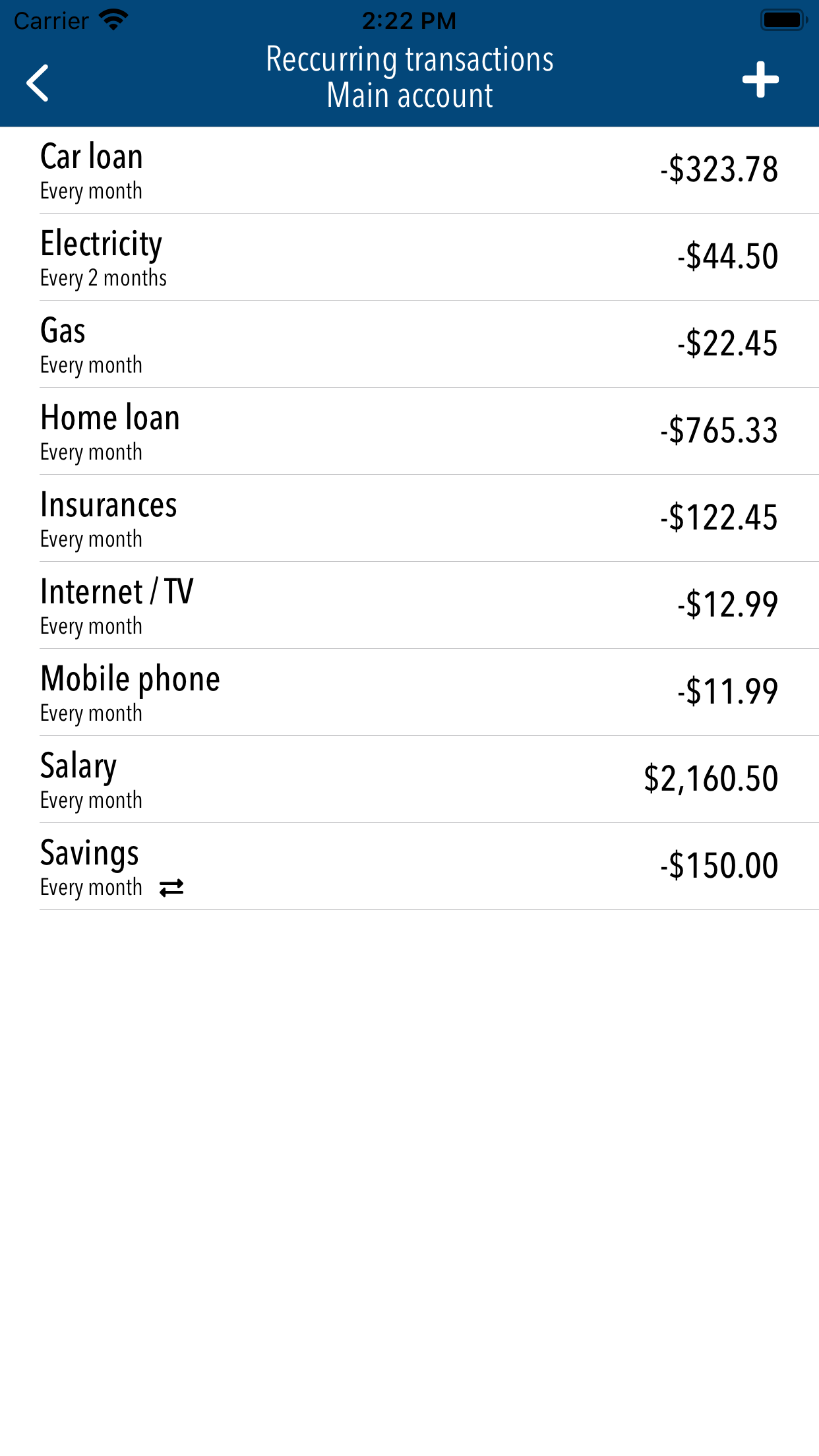Image resolution: width=819 pixels, height=1456 pixels.
Task: Select the Gas monthly transaction
Action: (x=409, y=344)
